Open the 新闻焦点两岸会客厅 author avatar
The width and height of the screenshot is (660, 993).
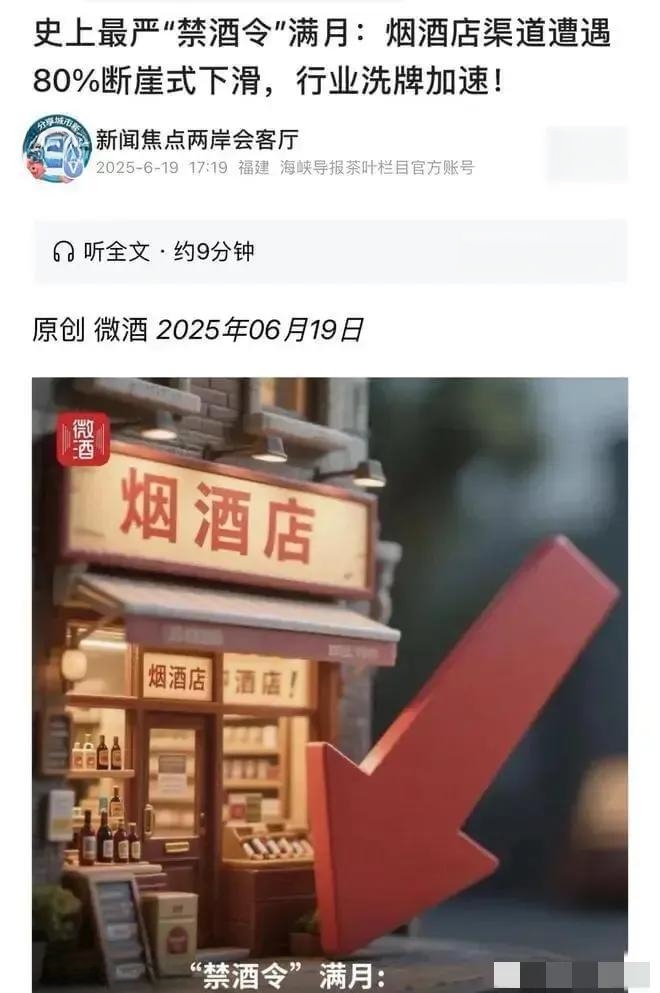coord(57,151)
